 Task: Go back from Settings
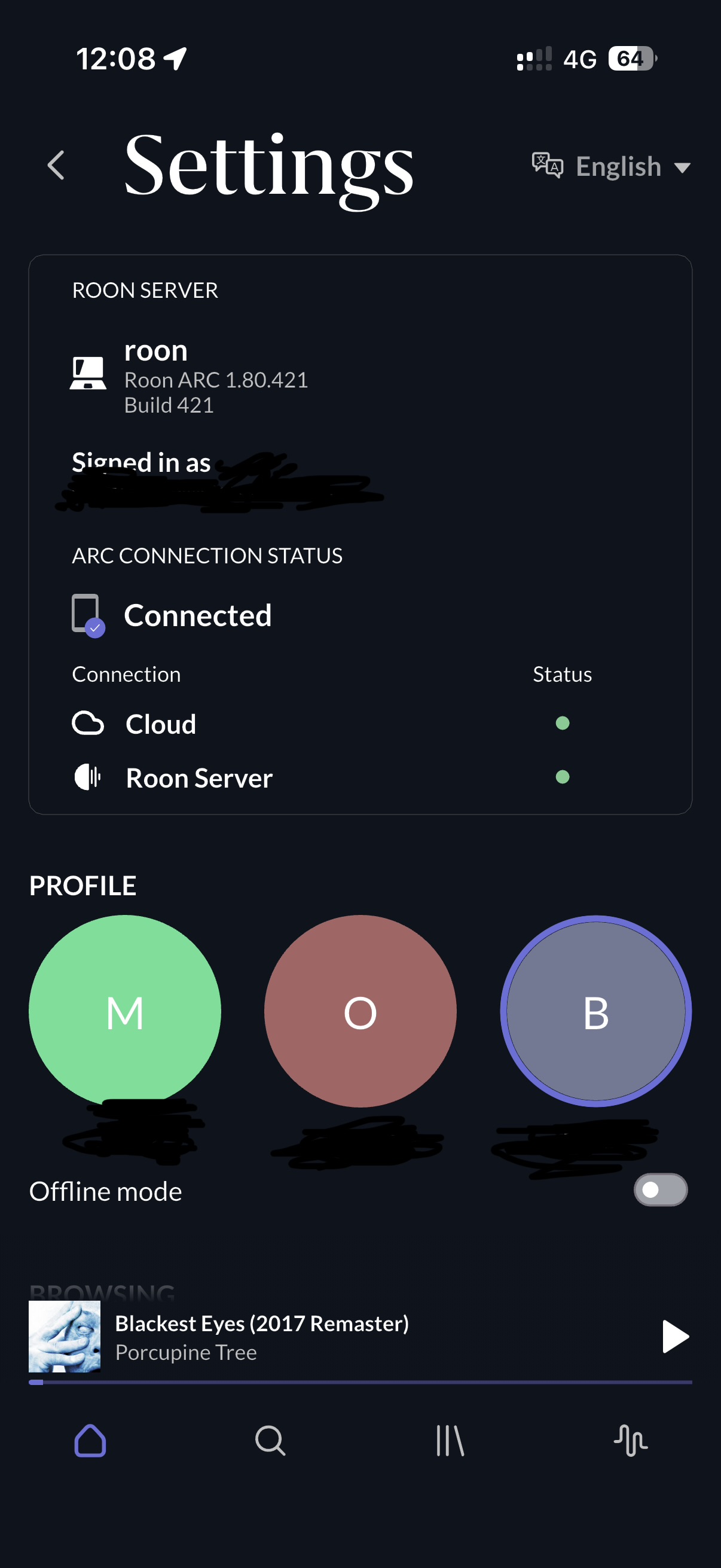pyautogui.click(x=56, y=166)
